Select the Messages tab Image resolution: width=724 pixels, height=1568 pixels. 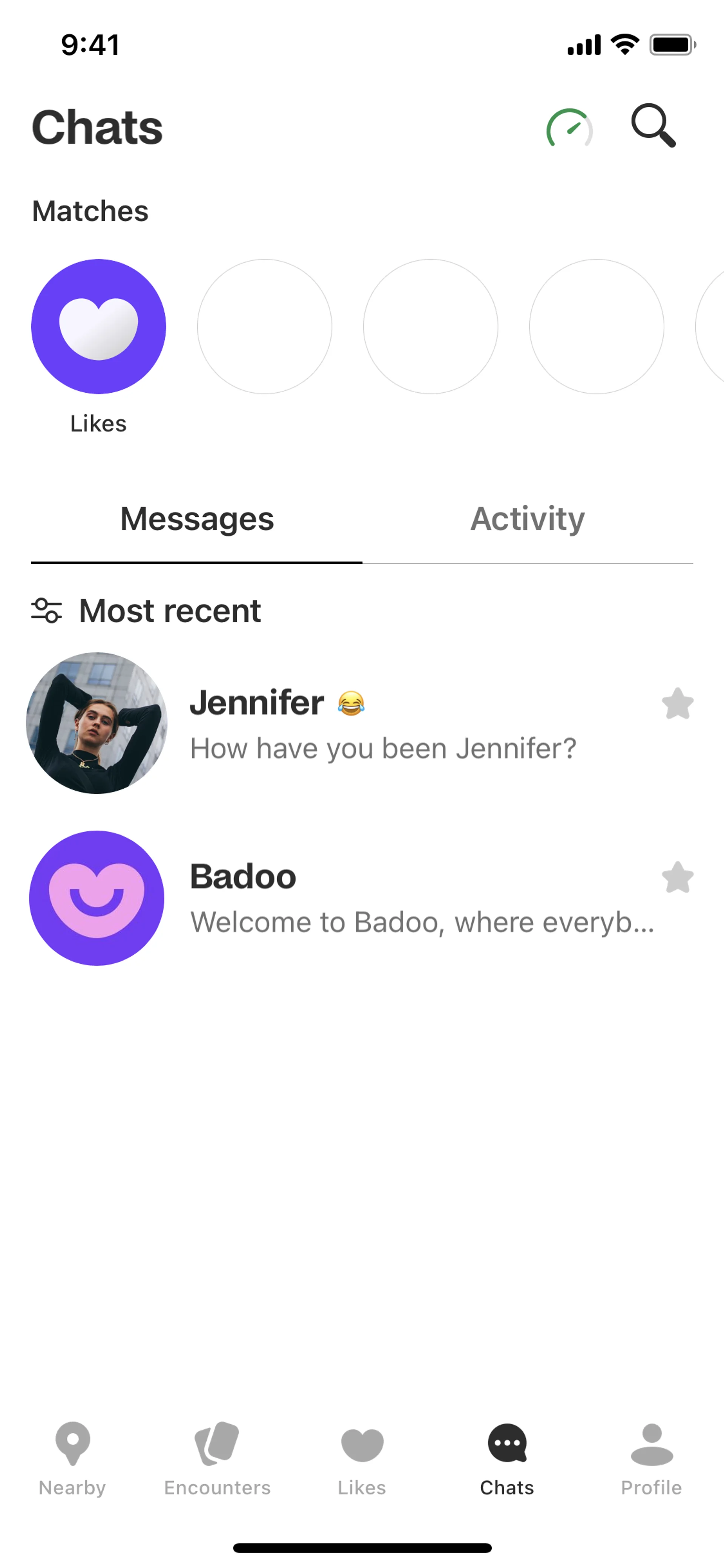[x=196, y=519]
